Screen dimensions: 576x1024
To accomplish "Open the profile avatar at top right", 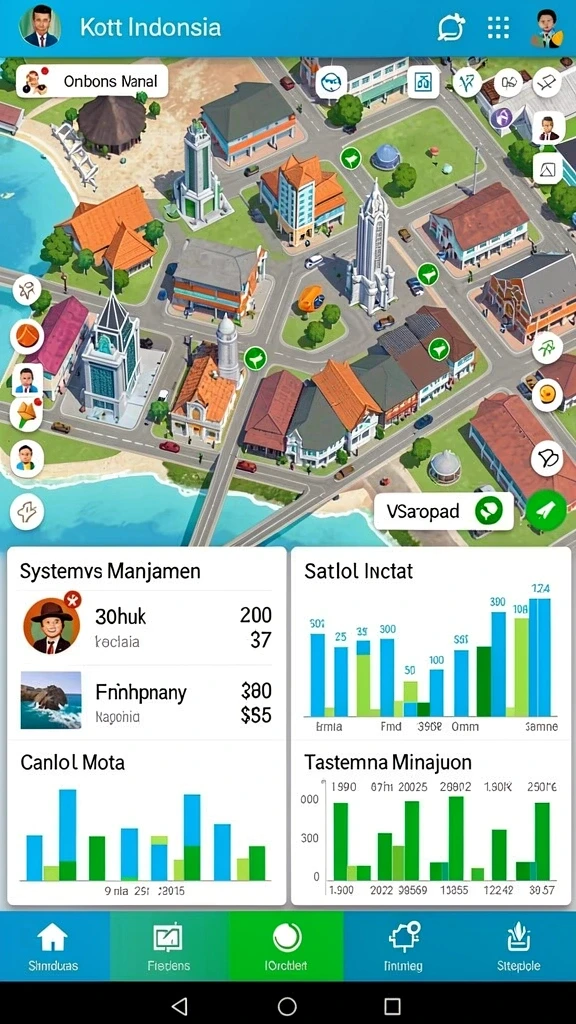I will [547, 28].
